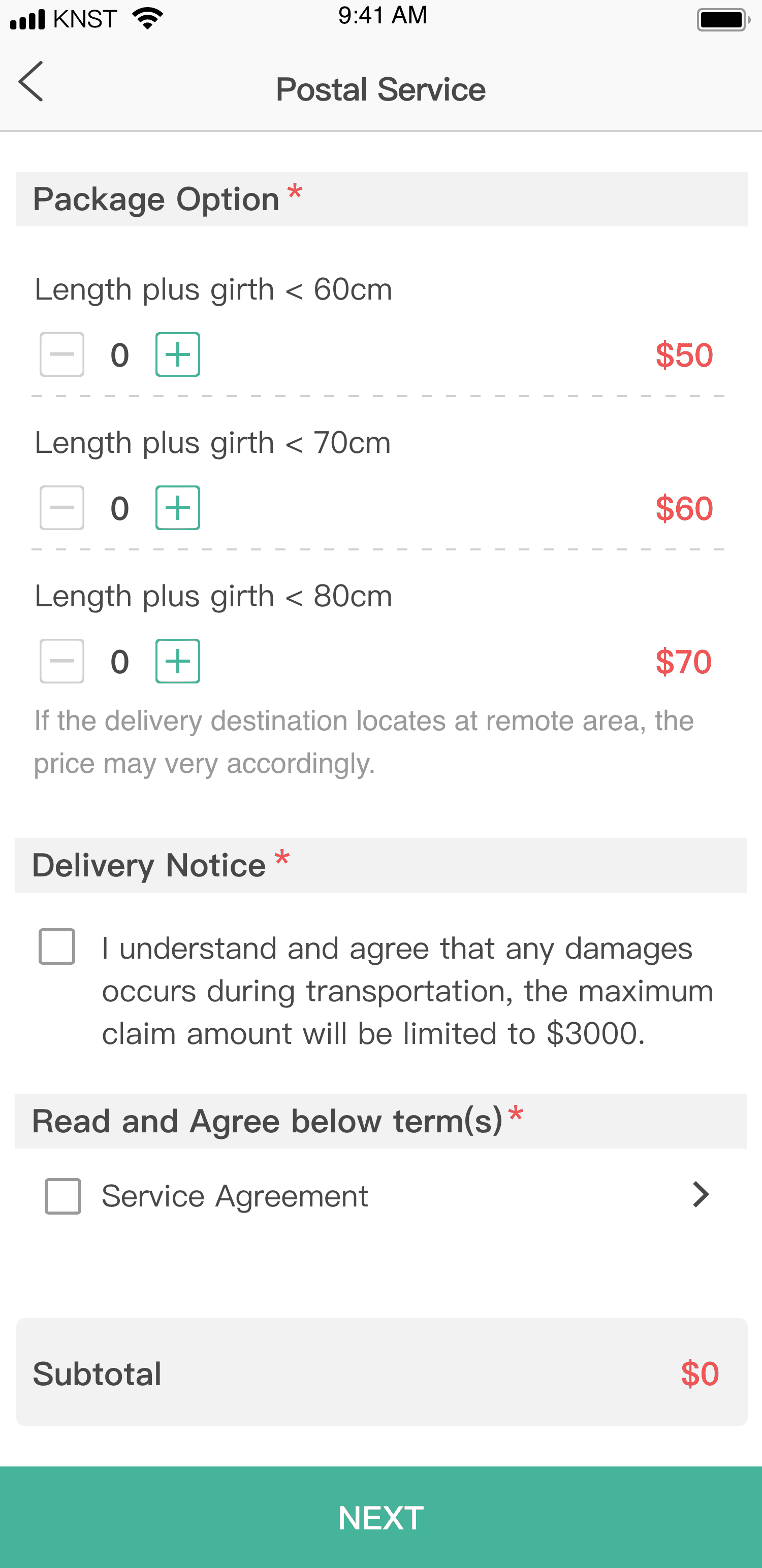The height and width of the screenshot is (1568, 762).
Task: Tap the plus button for the 70cm package
Action: point(177,507)
